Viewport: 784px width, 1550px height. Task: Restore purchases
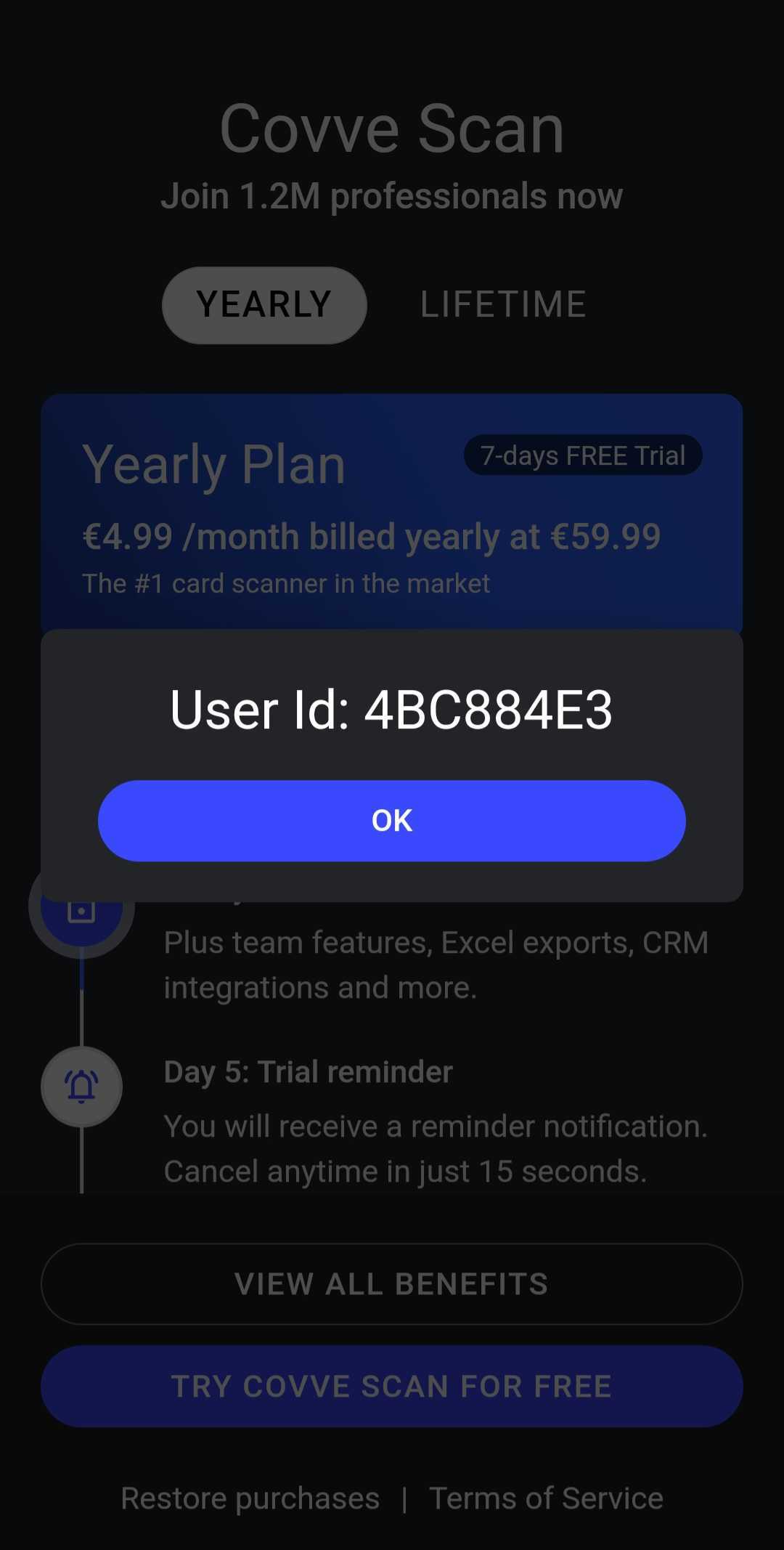(x=250, y=1498)
